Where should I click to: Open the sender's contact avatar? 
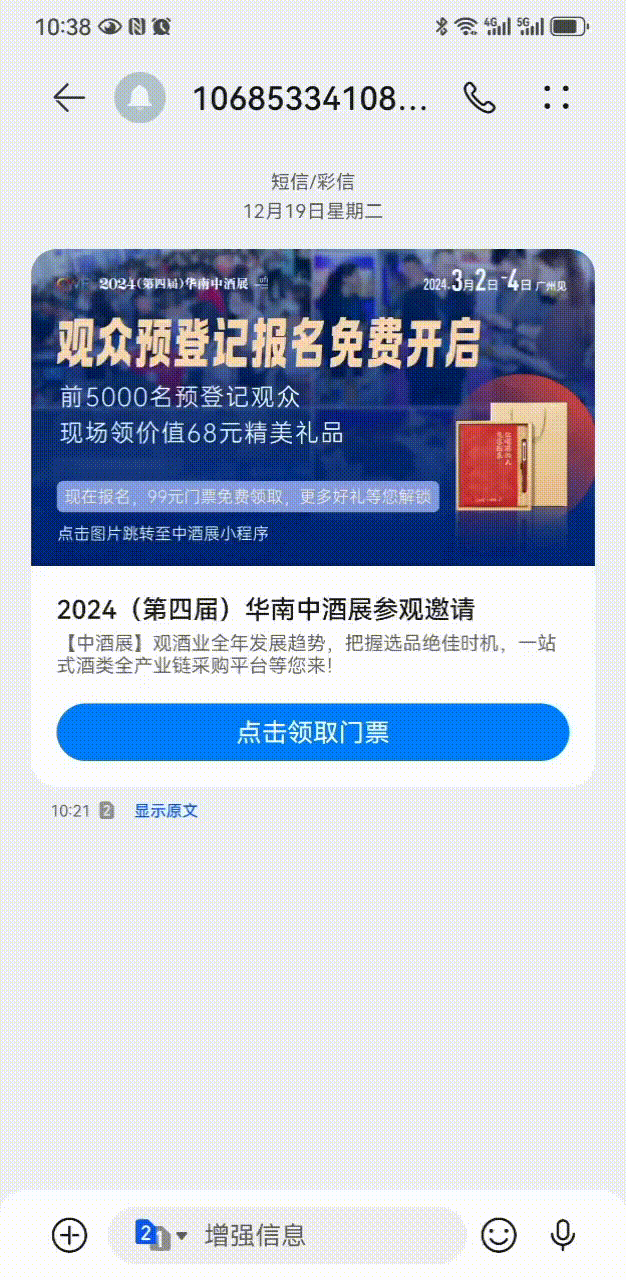pyautogui.click(x=140, y=97)
